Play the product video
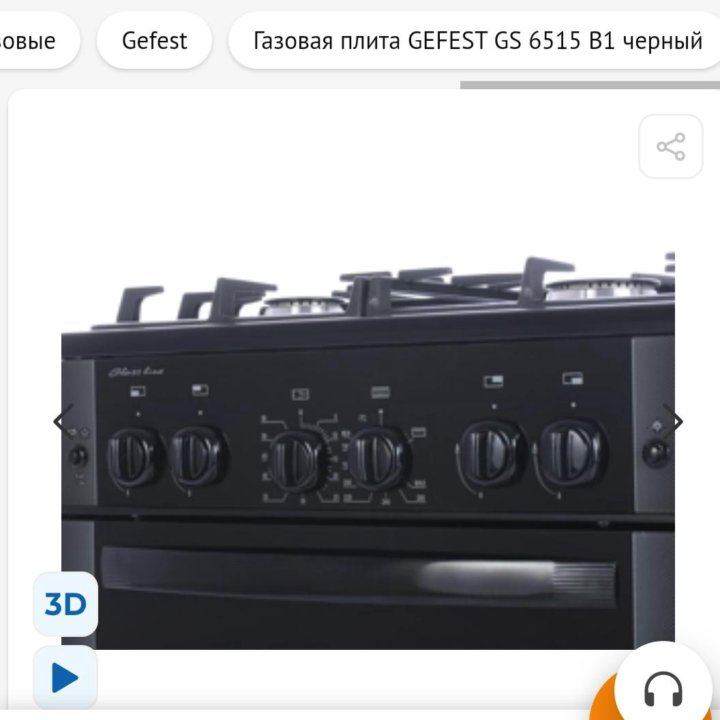The height and width of the screenshot is (720, 720). [x=66, y=678]
